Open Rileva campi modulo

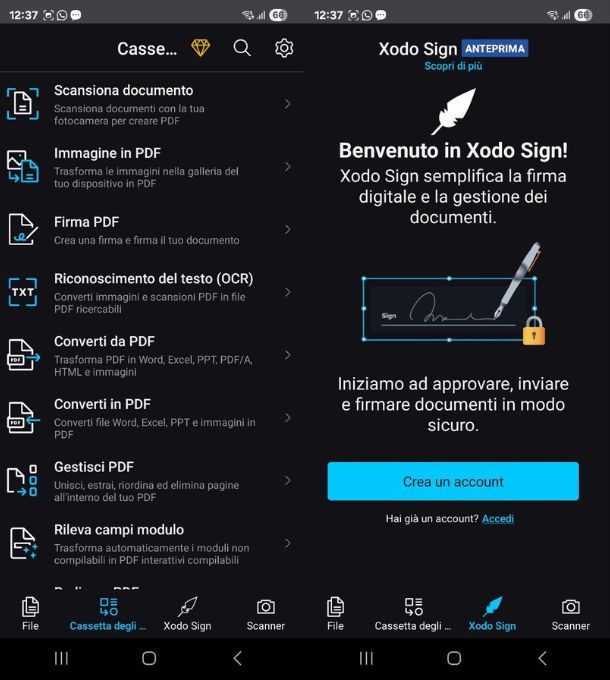click(x=150, y=543)
